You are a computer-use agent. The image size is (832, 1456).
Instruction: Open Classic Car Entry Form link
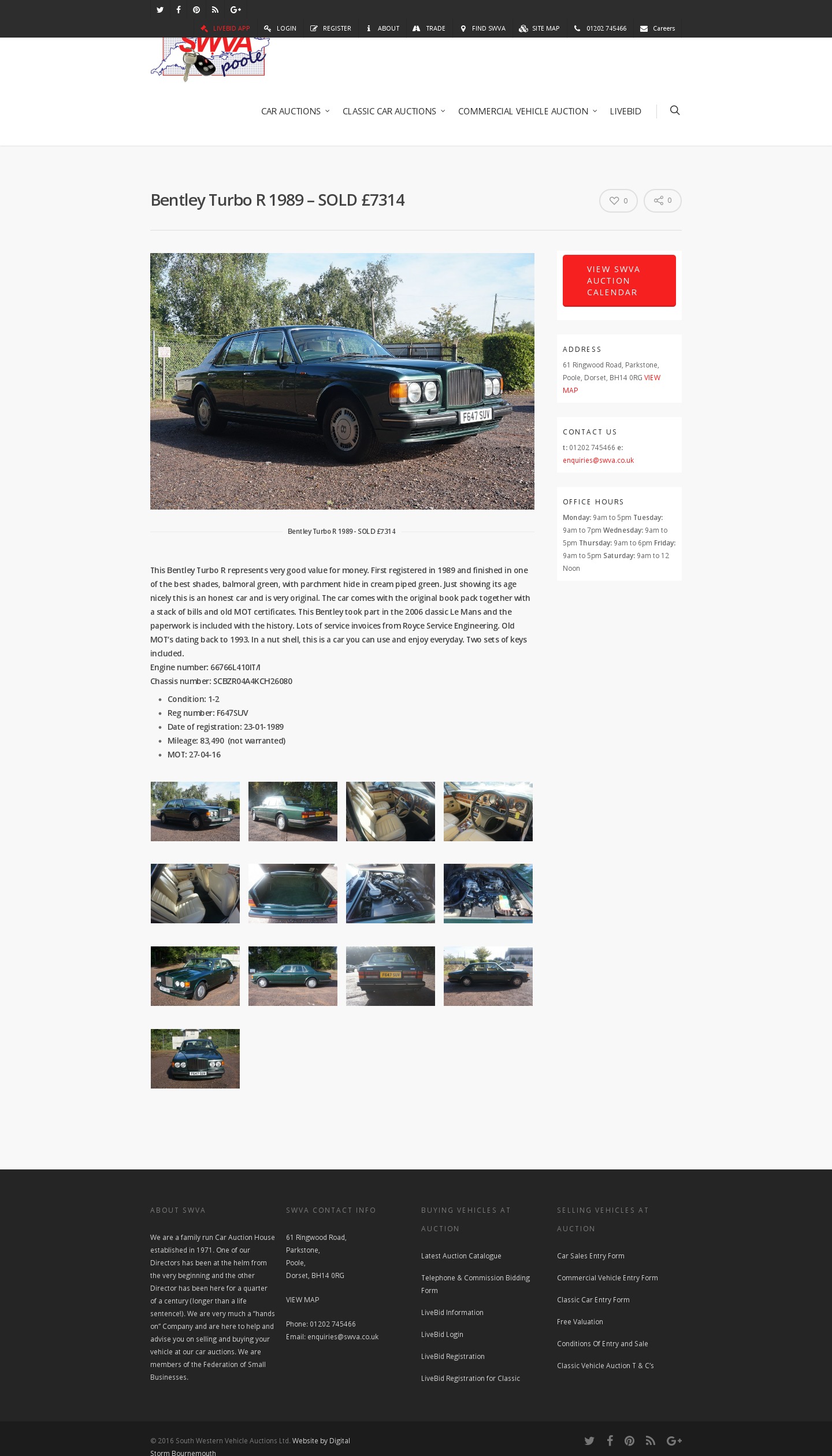(593, 1300)
